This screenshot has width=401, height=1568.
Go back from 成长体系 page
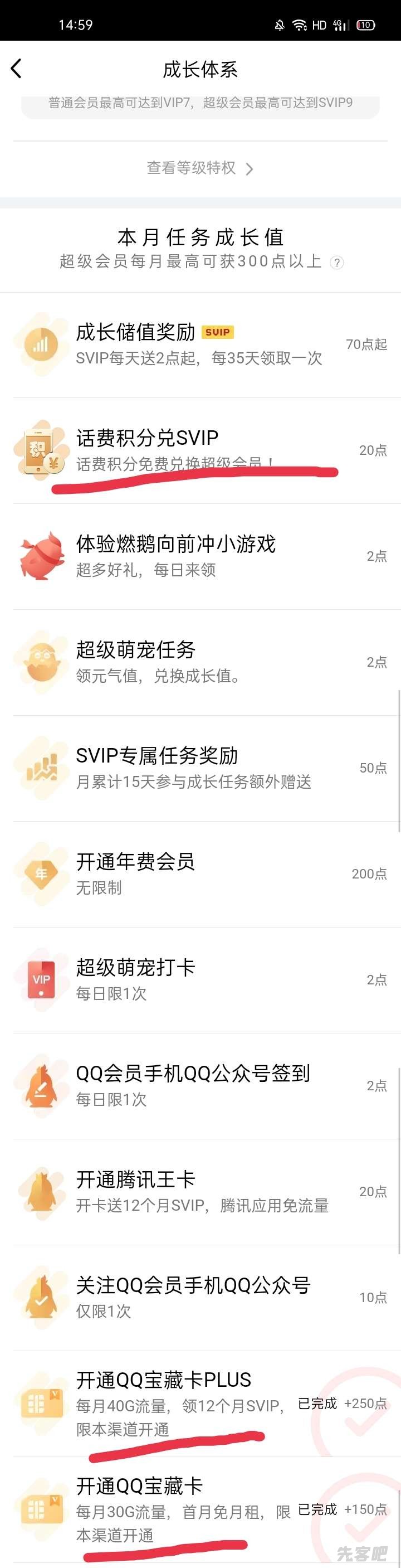click(16, 69)
